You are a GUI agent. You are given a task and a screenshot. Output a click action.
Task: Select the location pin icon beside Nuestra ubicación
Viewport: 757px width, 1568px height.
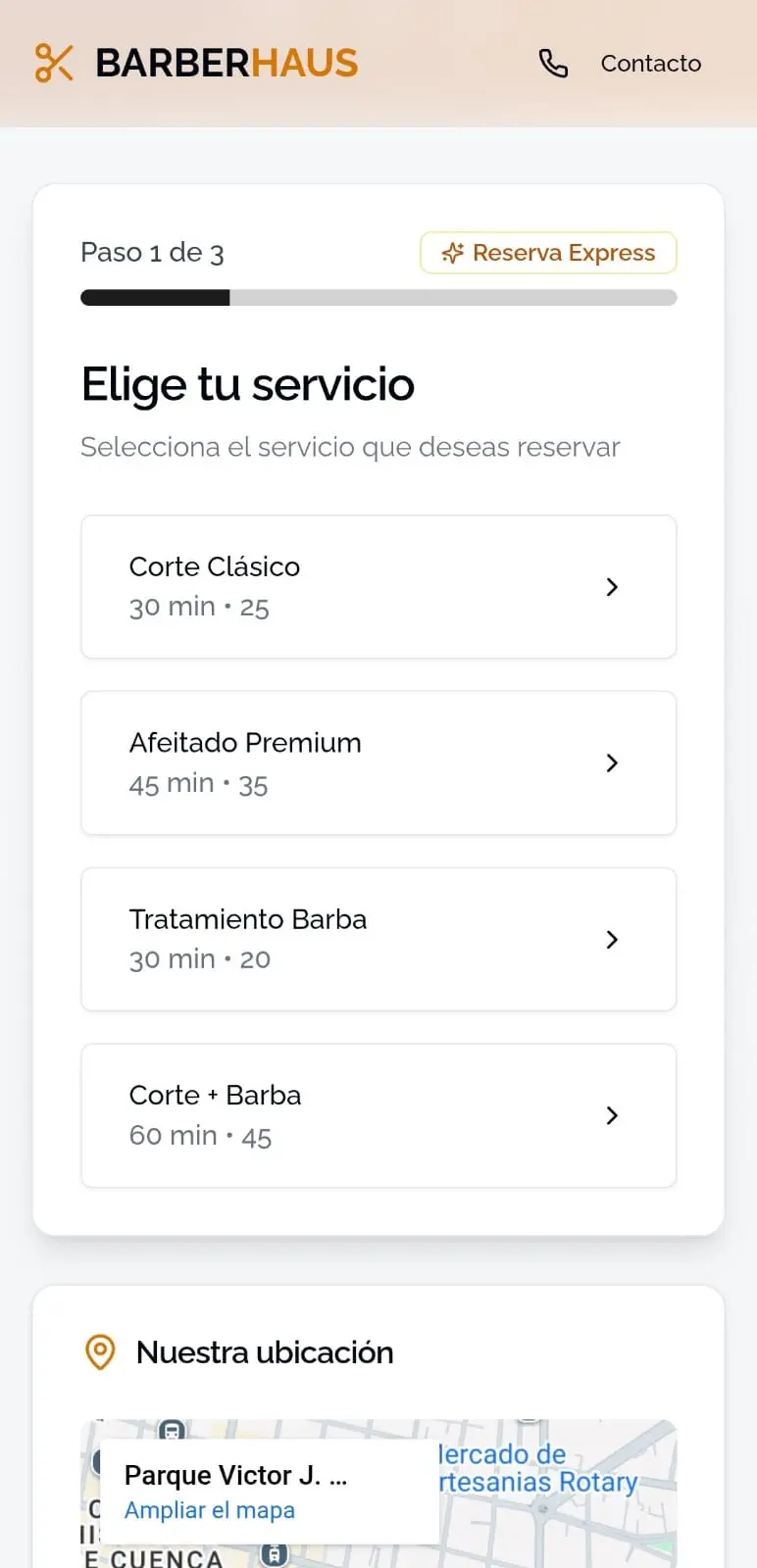pyautogui.click(x=99, y=1352)
